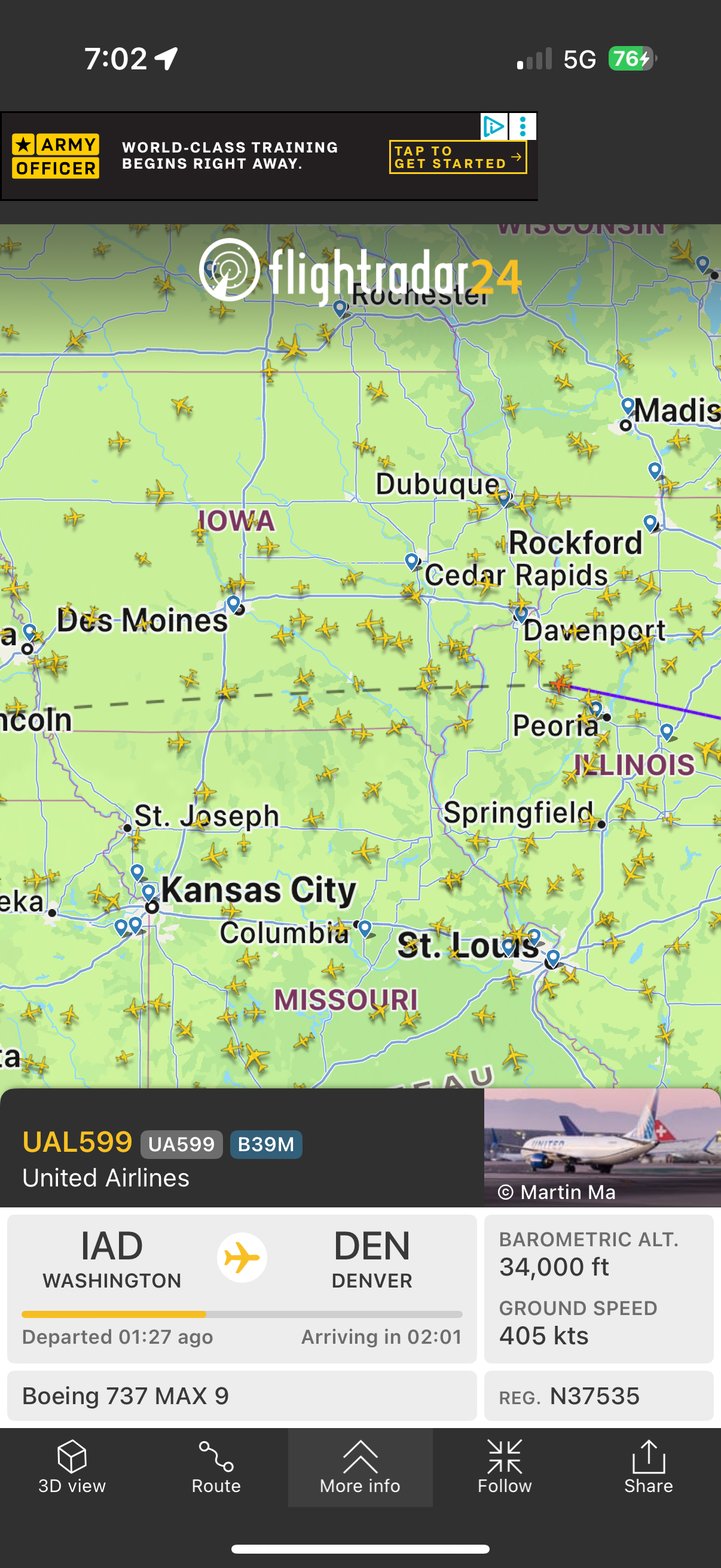Open ad options three-dot menu
The width and height of the screenshot is (721, 1568).
click(x=523, y=127)
